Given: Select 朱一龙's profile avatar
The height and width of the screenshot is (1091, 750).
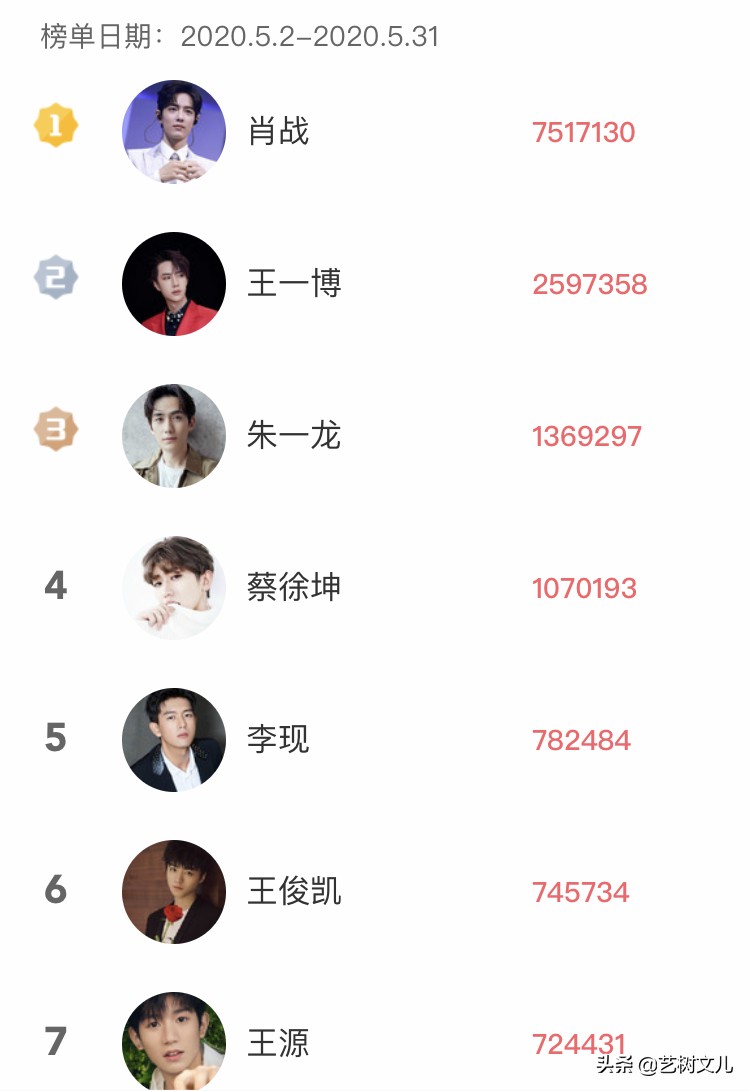Looking at the screenshot, I should (173, 436).
